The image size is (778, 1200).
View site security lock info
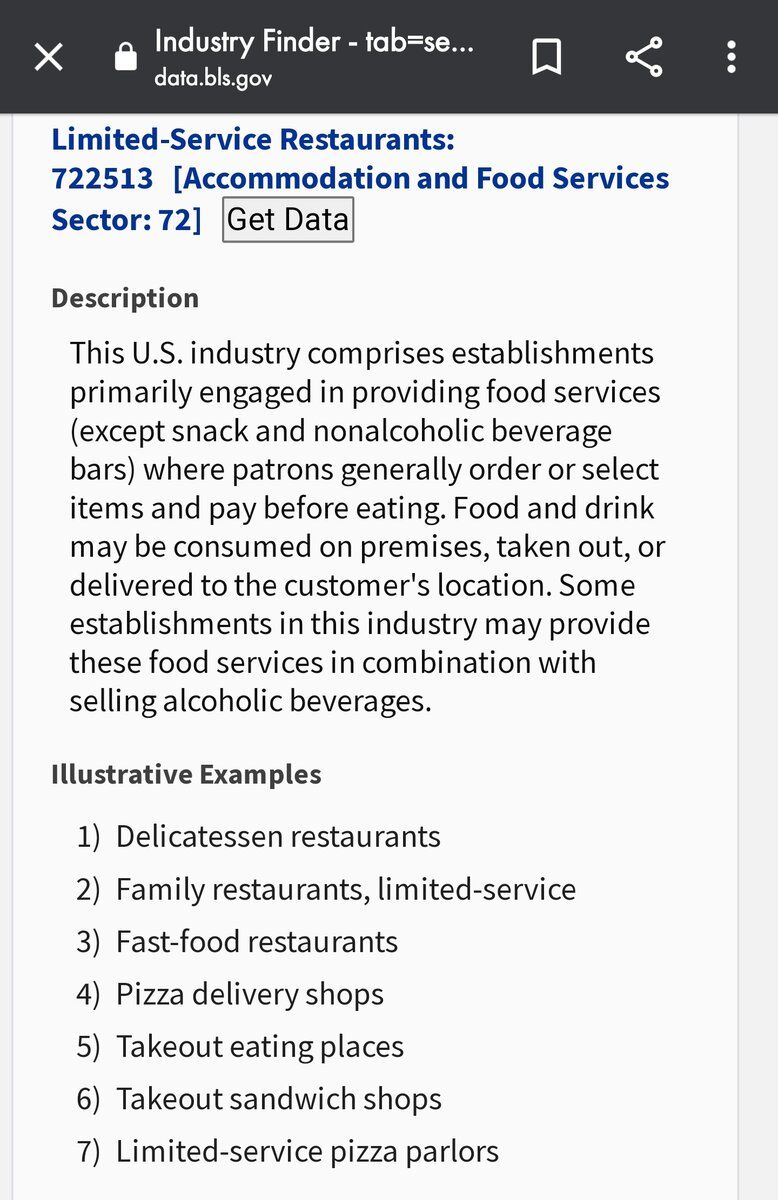pyautogui.click(x=125, y=57)
